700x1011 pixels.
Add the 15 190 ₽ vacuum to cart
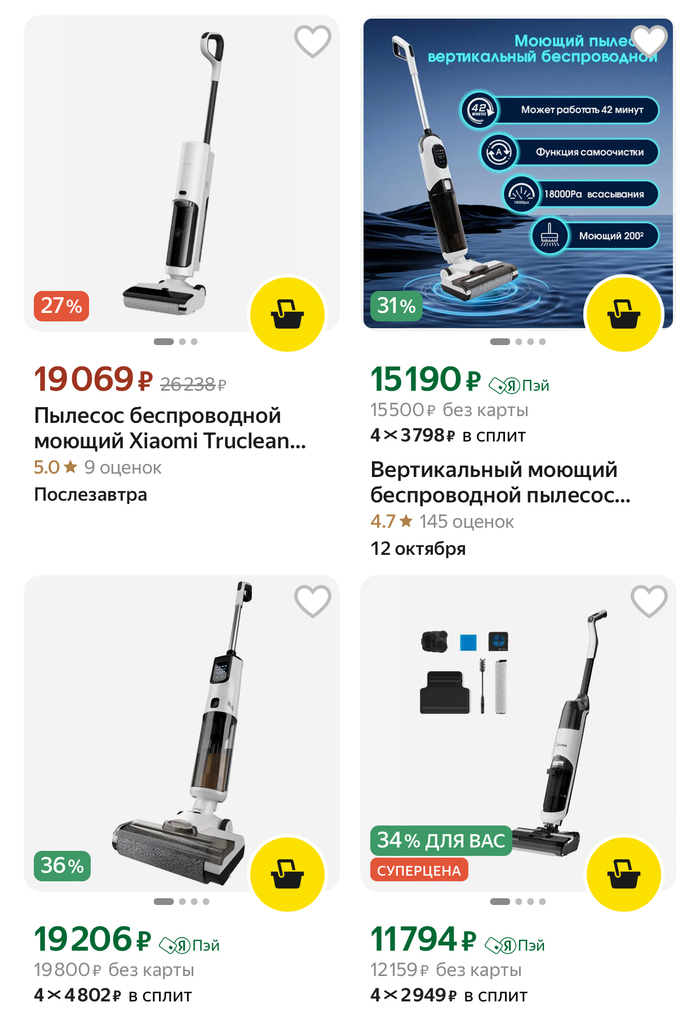click(x=624, y=314)
